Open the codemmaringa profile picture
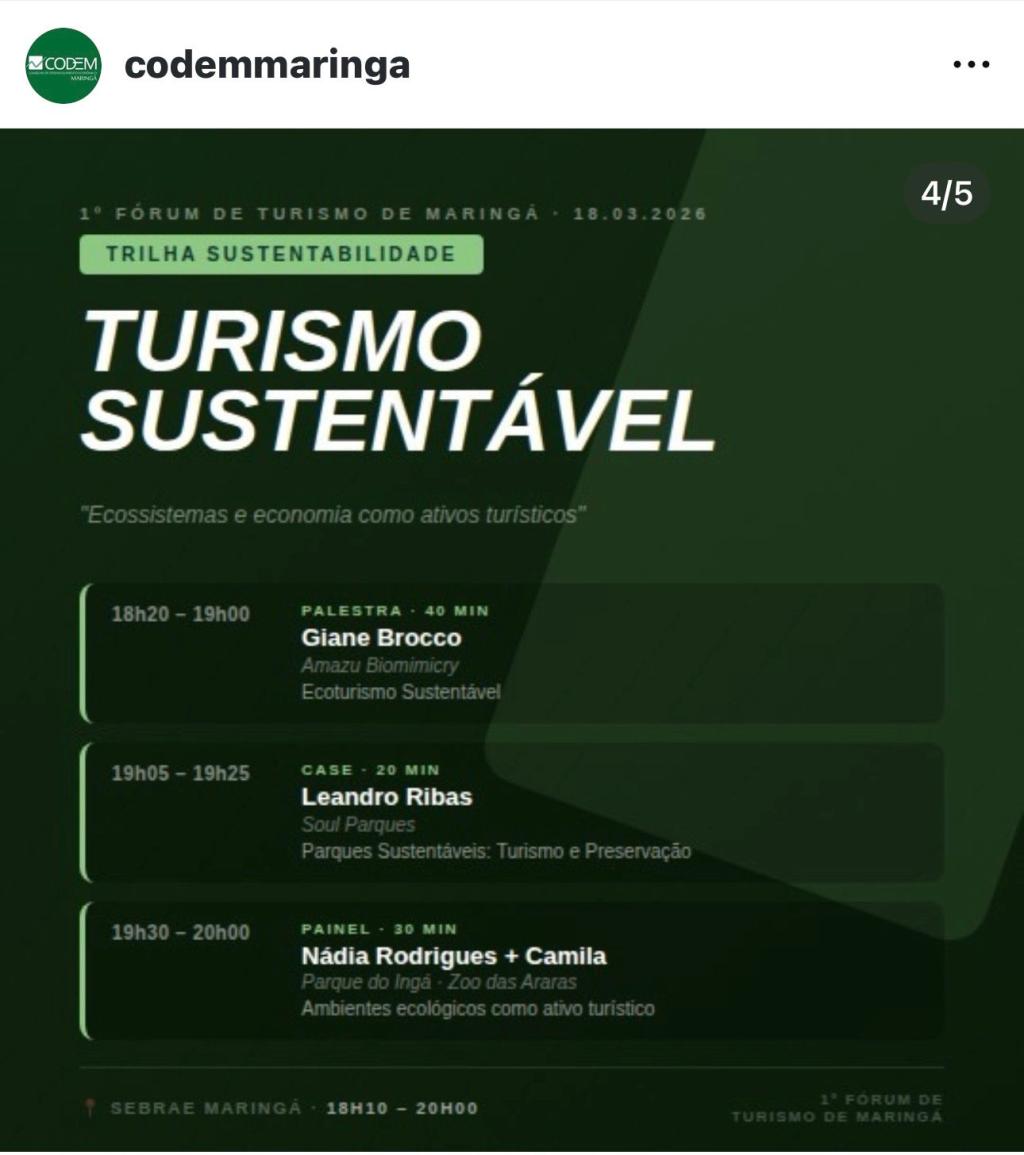 pos(63,66)
